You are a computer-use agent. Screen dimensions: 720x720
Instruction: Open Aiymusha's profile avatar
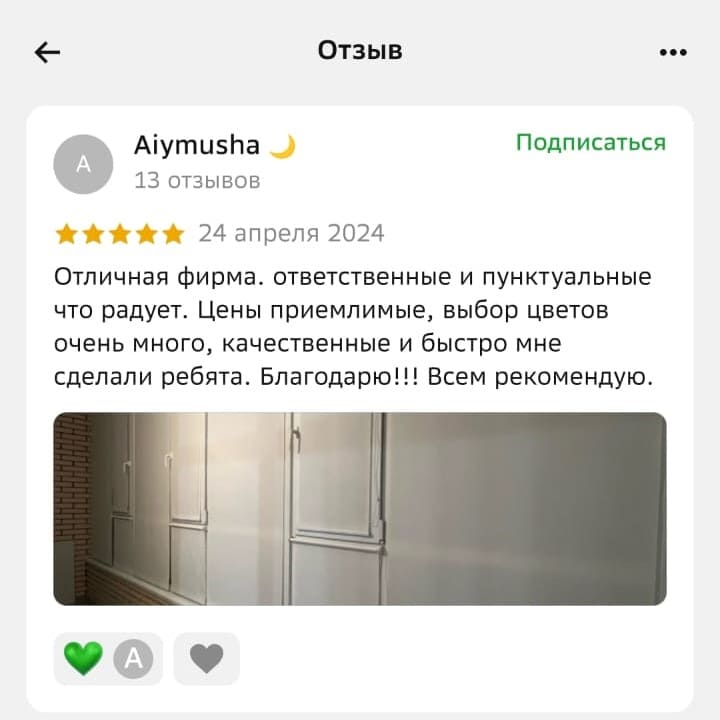pos(83,163)
